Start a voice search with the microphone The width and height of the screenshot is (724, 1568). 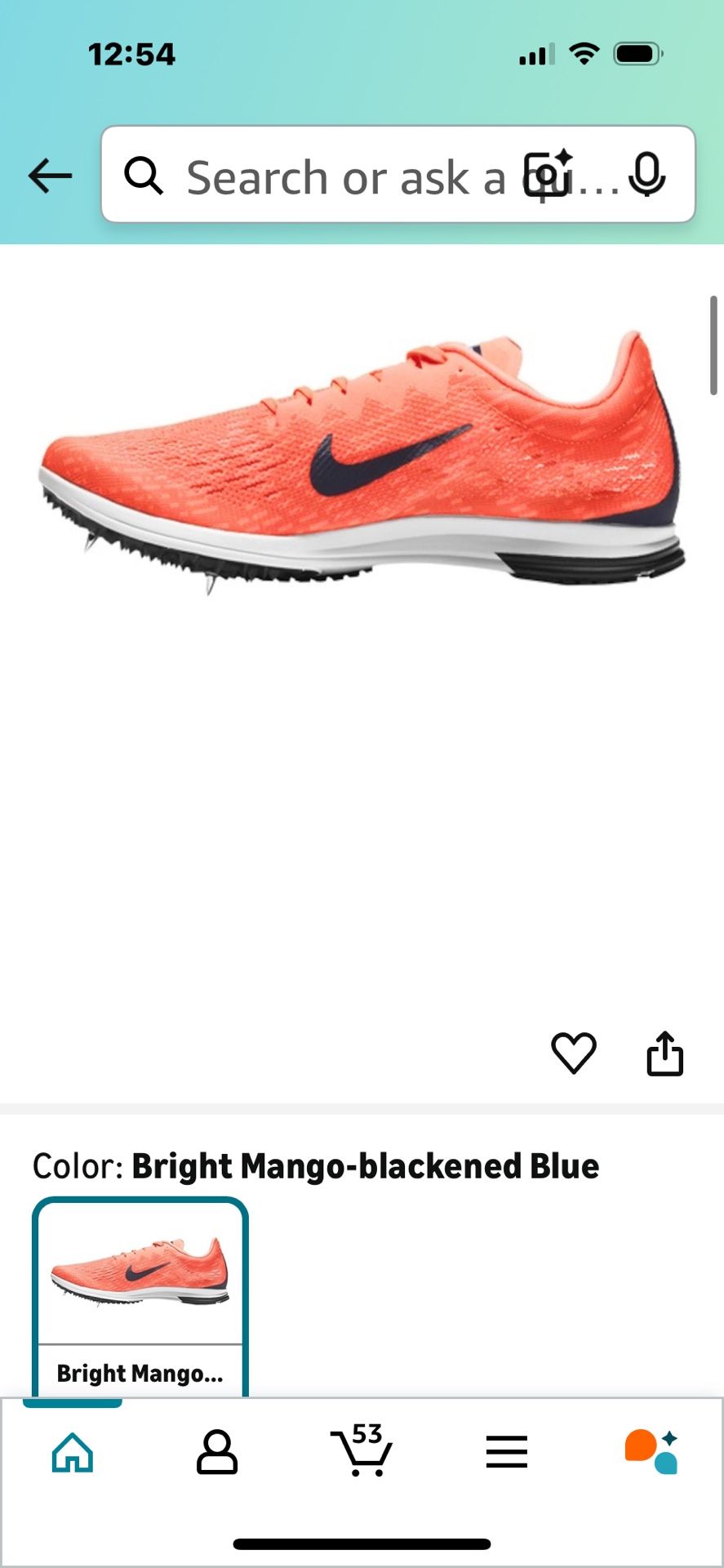647,174
